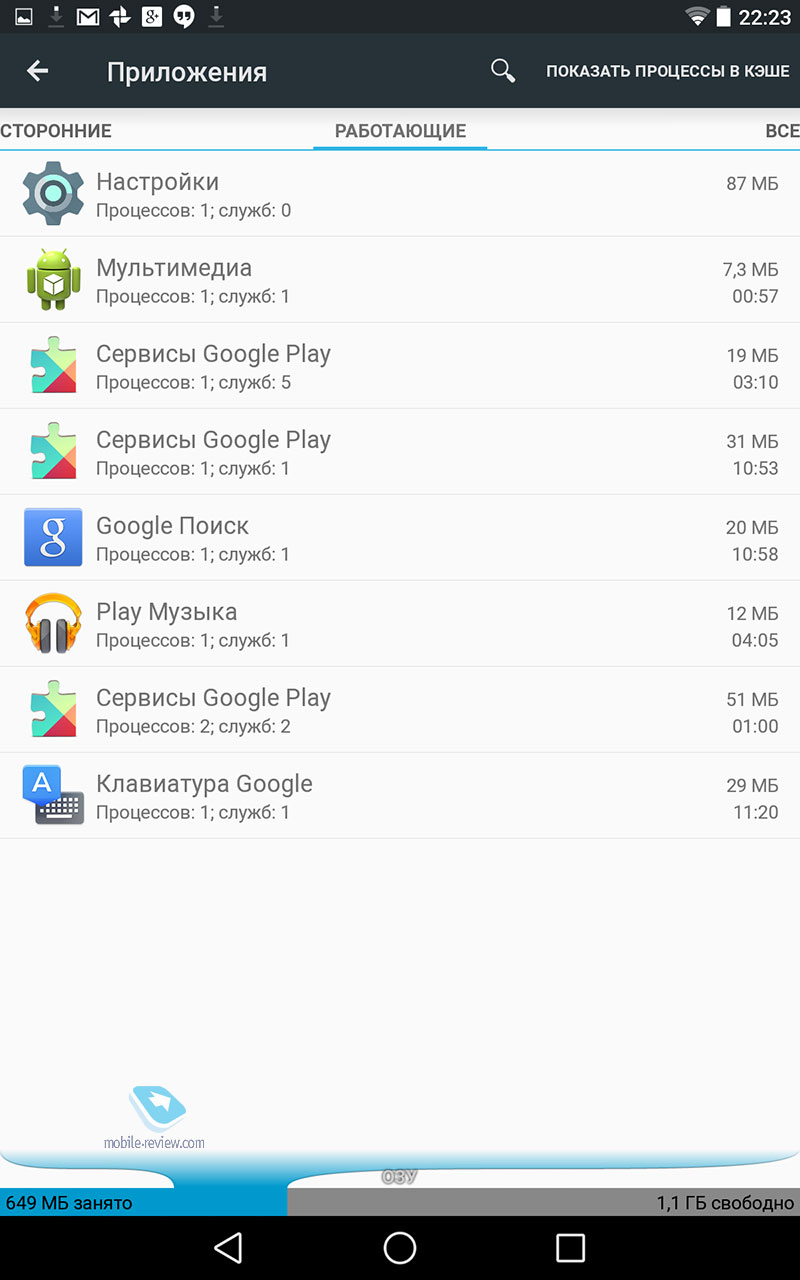Screen dimensions: 800x1280
Task: Open the Мультимедиа process details
Action: pos(400,280)
